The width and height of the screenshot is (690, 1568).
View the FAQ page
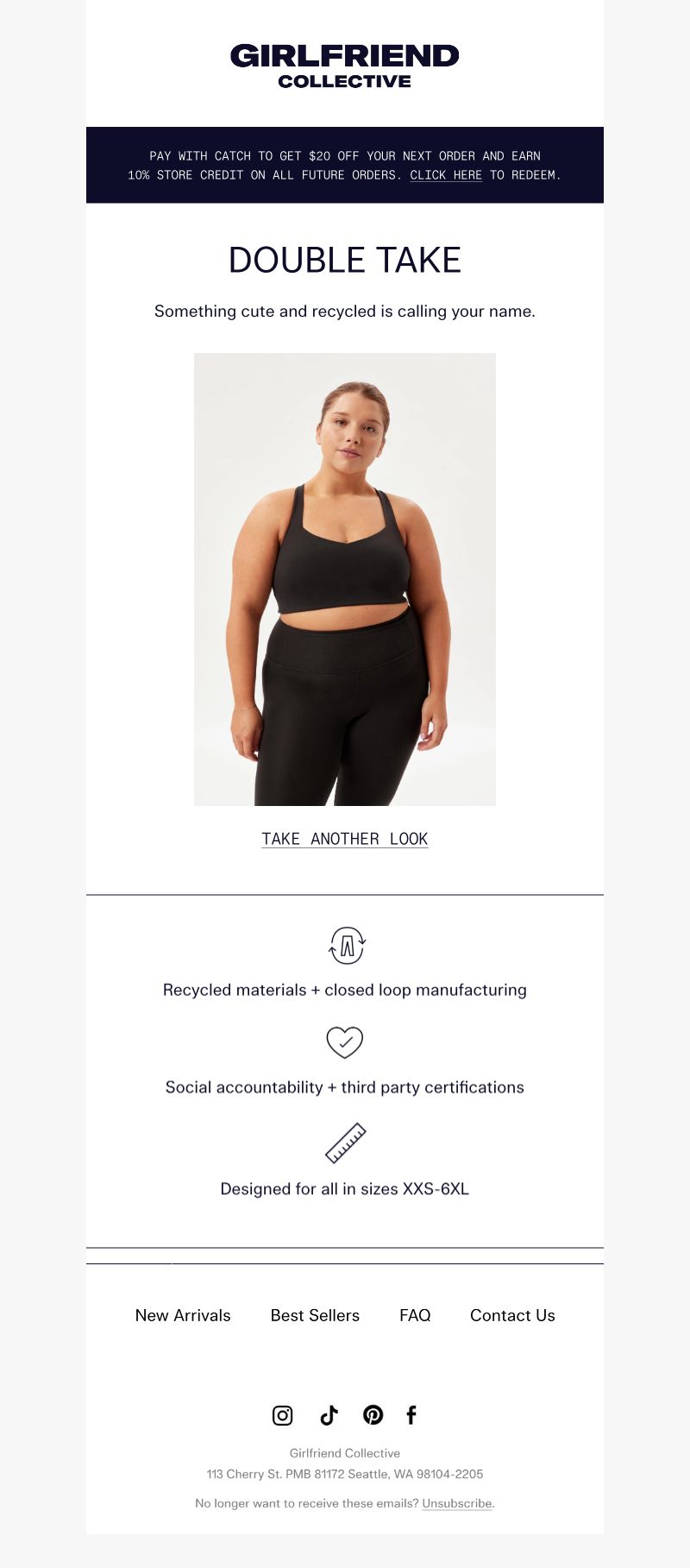tap(415, 1315)
